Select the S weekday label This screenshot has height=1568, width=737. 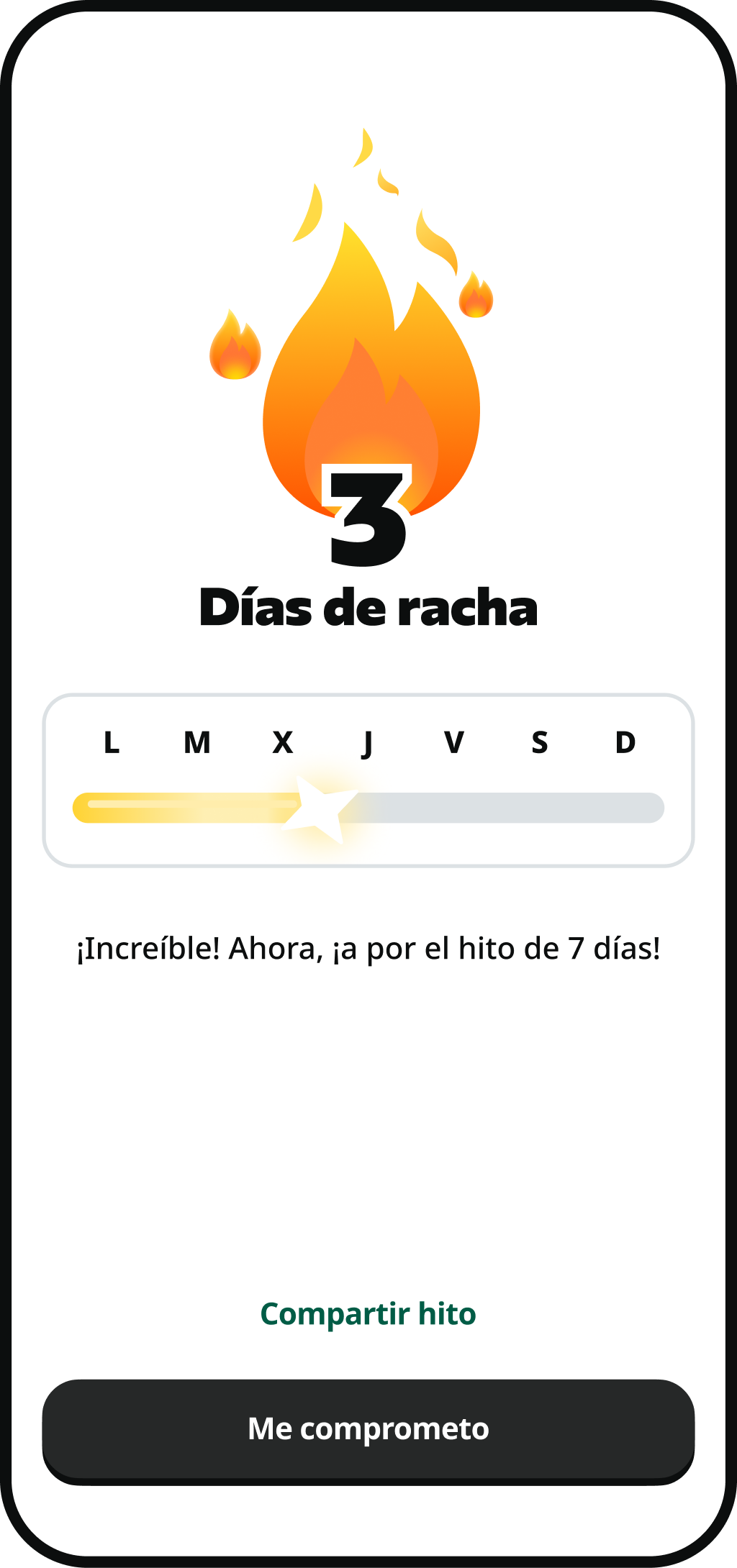(x=539, y=742)
